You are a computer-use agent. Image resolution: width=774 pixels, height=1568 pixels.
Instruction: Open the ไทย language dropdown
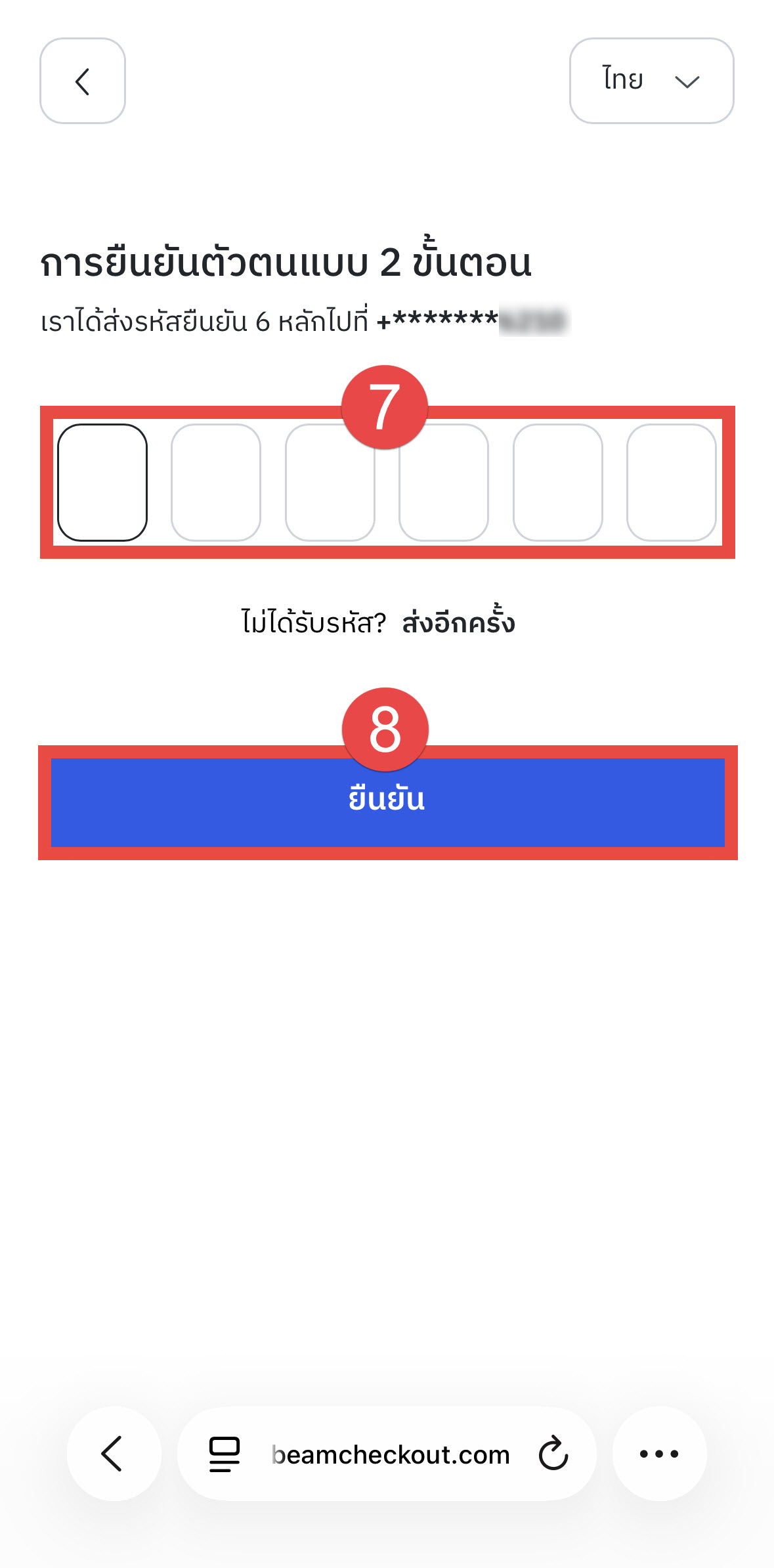651,81
